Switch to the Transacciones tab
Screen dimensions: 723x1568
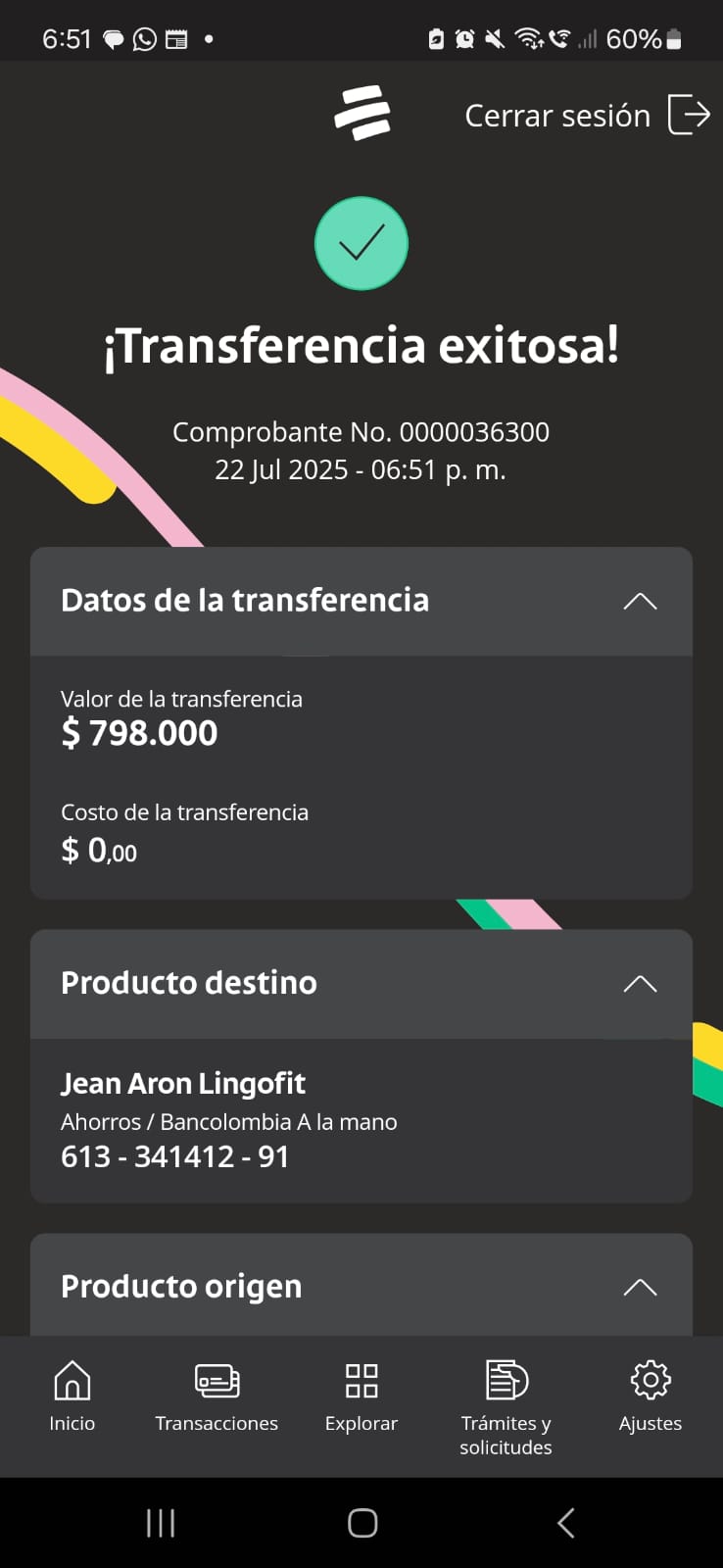tap(217, 1396)
